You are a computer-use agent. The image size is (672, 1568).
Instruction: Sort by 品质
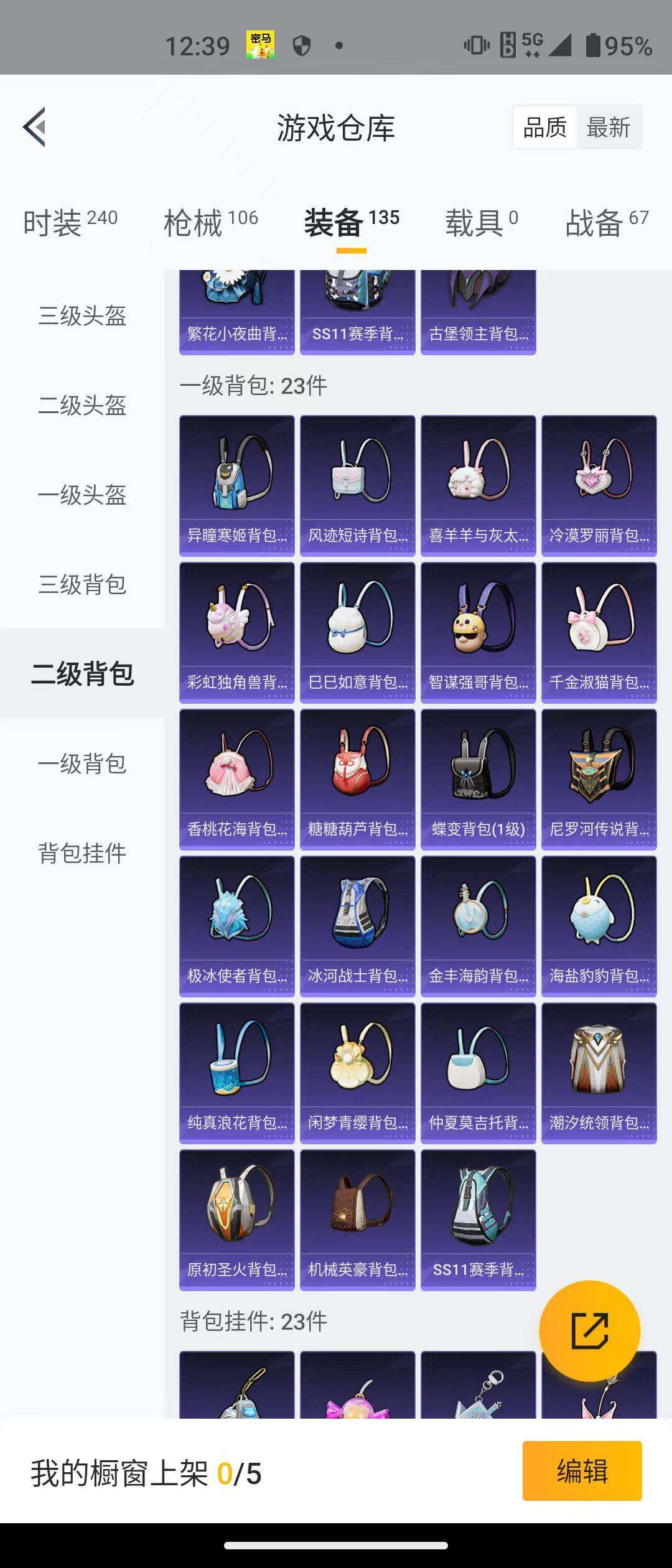(x=544, y=128)
